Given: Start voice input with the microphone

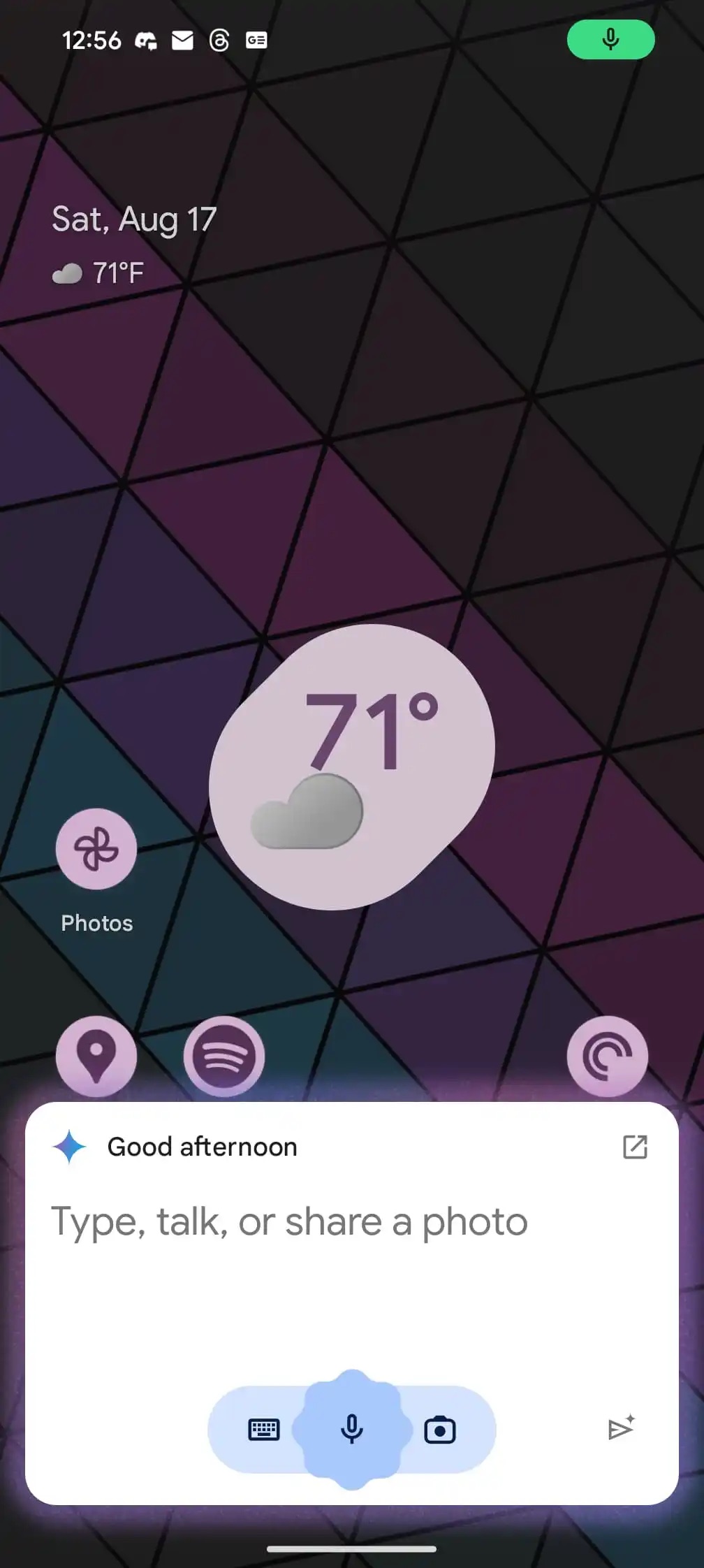Looking at the screenshot, I should pos(352,1430).
